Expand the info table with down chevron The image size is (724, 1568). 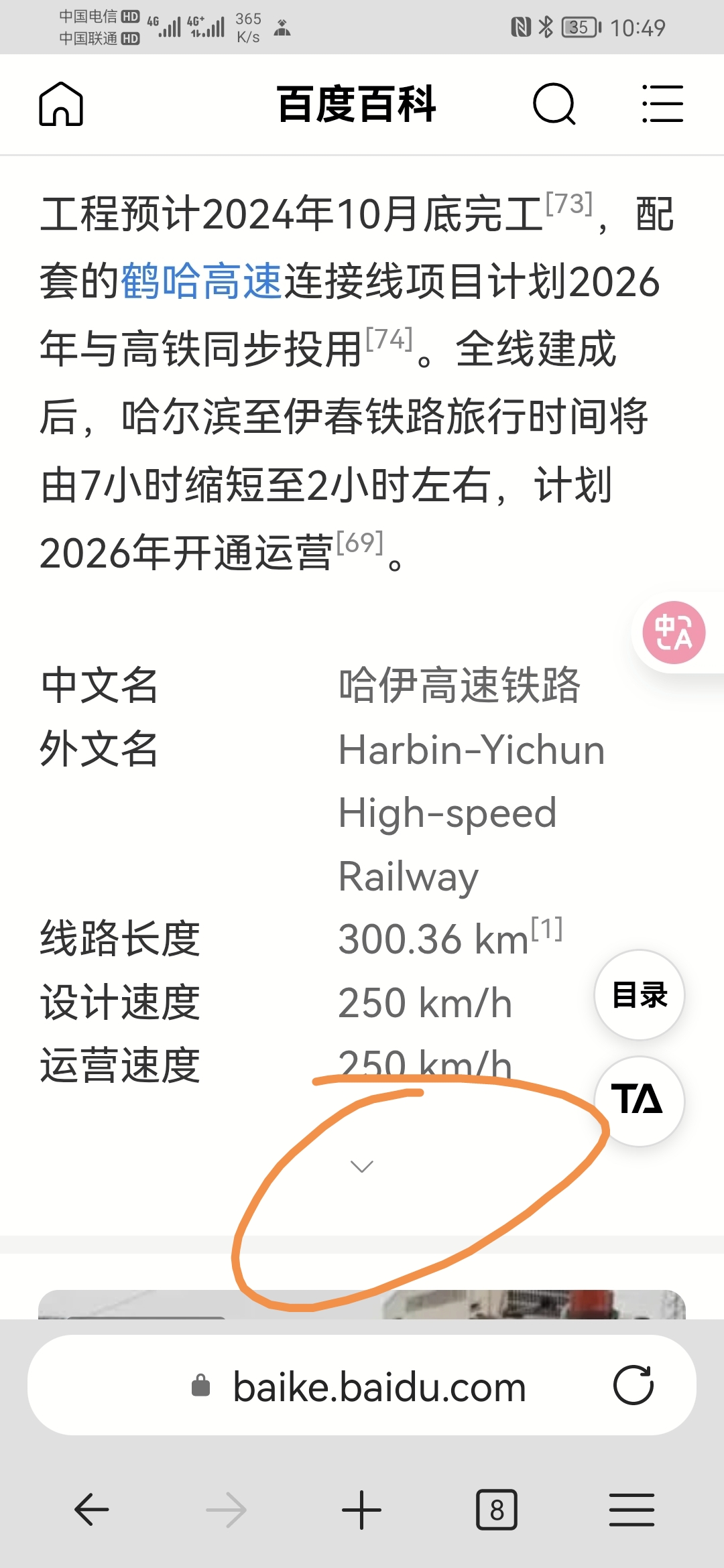click(x=362, y=1167)
